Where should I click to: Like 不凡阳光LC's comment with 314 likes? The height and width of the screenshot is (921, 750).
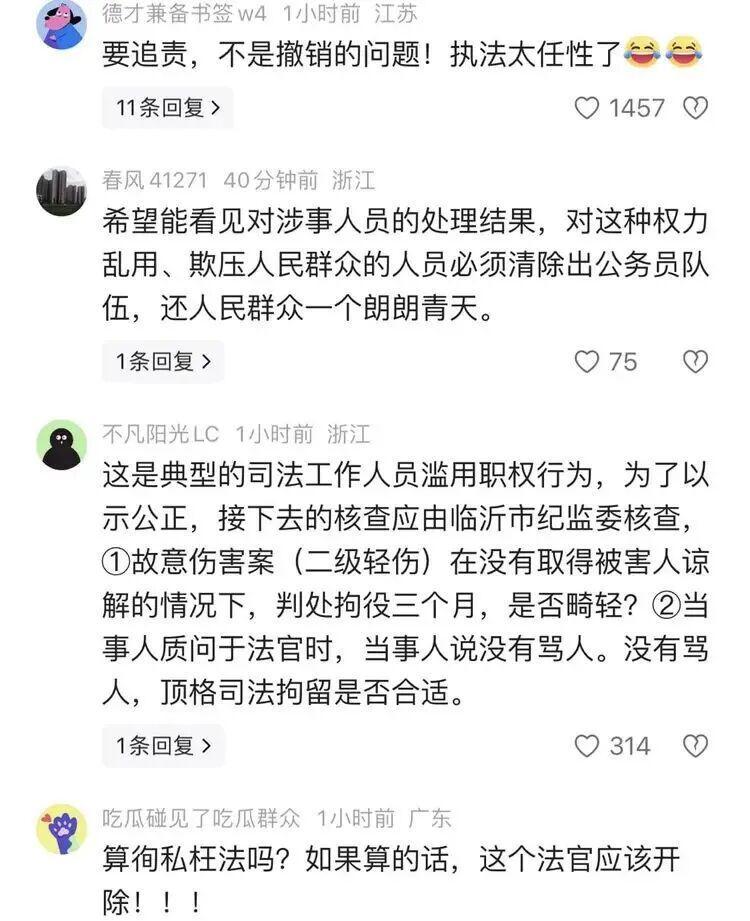[587, 746]
